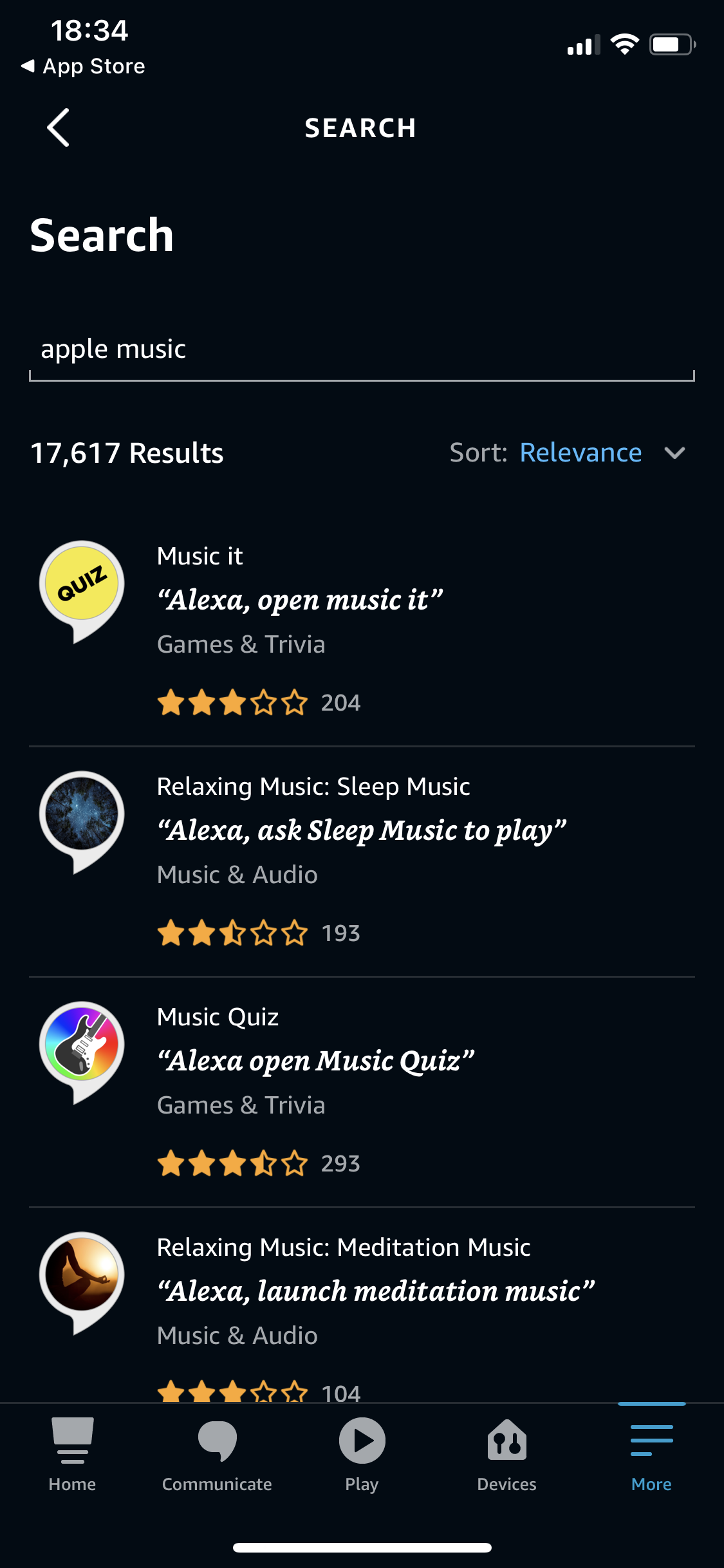Open the Music it skill
This screenshot has width=724, height=1568.
click(x=360, y=628)
